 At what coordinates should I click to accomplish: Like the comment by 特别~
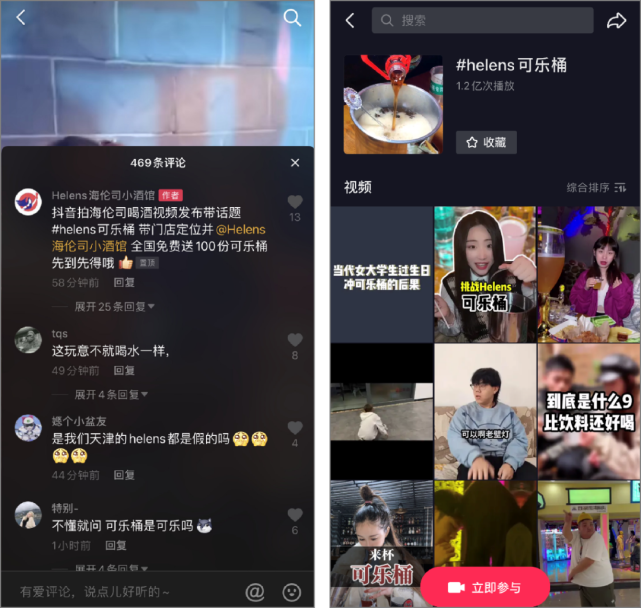[295, 515]
